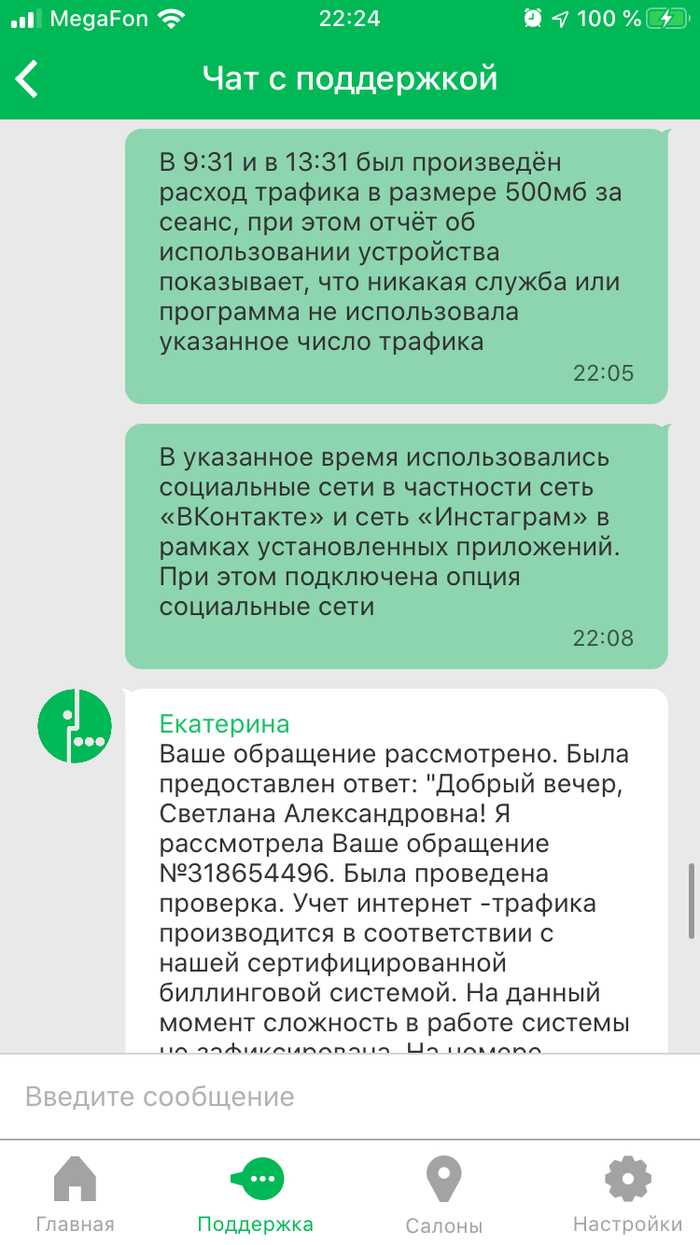The width and height of the screenshot is (700, 1245).
Task: Tap the 'Введите сообщение' message field
Action: click(x=340, y=1097)
